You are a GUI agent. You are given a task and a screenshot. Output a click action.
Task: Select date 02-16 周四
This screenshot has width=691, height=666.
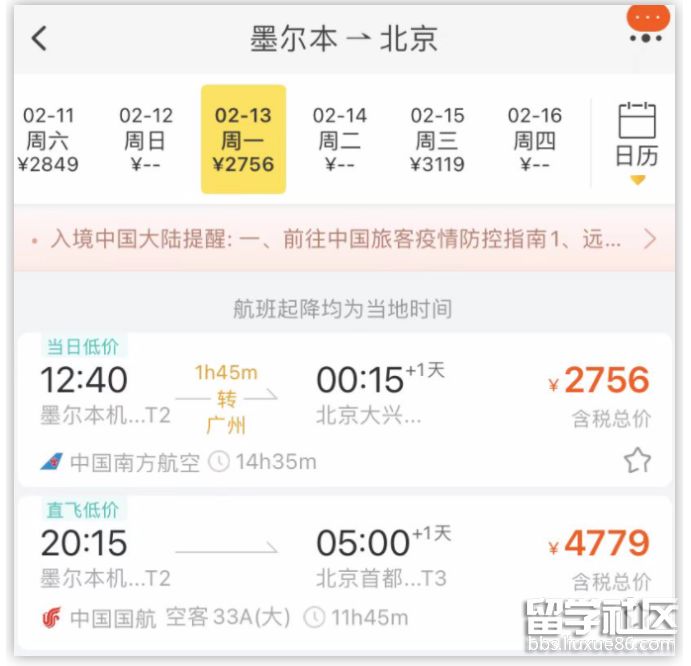(534, 139)
